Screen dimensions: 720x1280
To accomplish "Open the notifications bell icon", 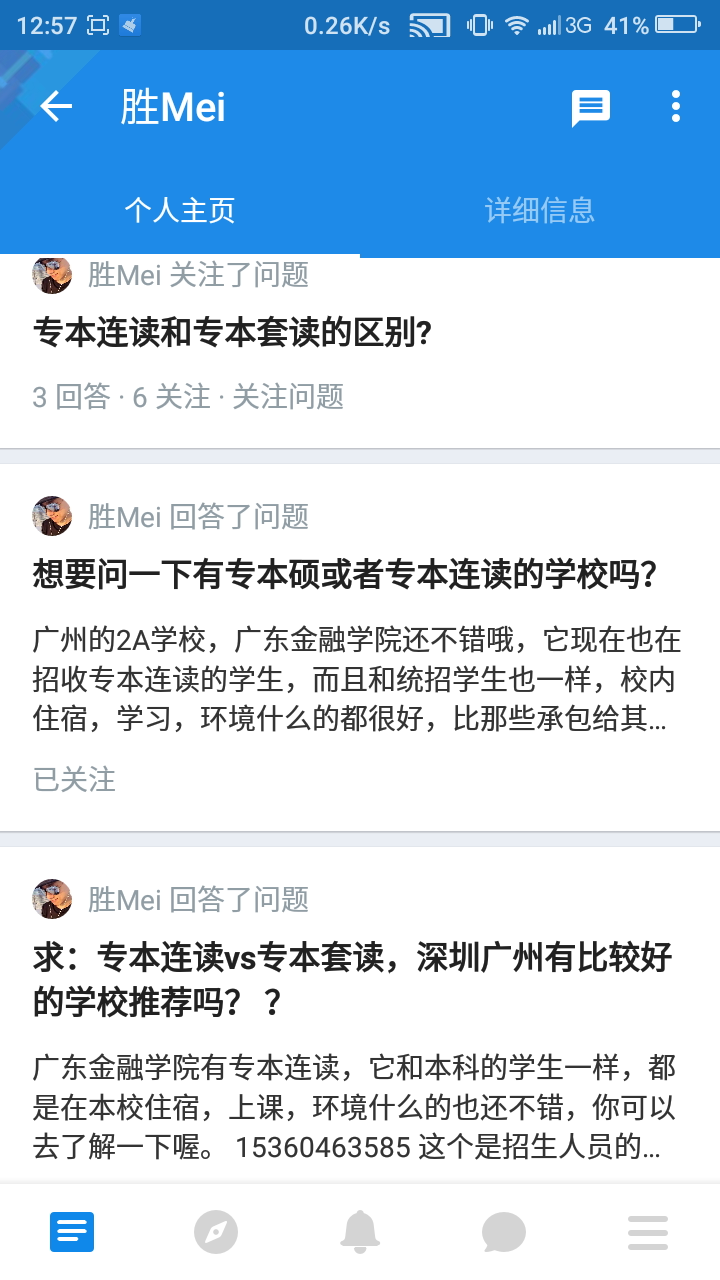I will pos(360,1231).
